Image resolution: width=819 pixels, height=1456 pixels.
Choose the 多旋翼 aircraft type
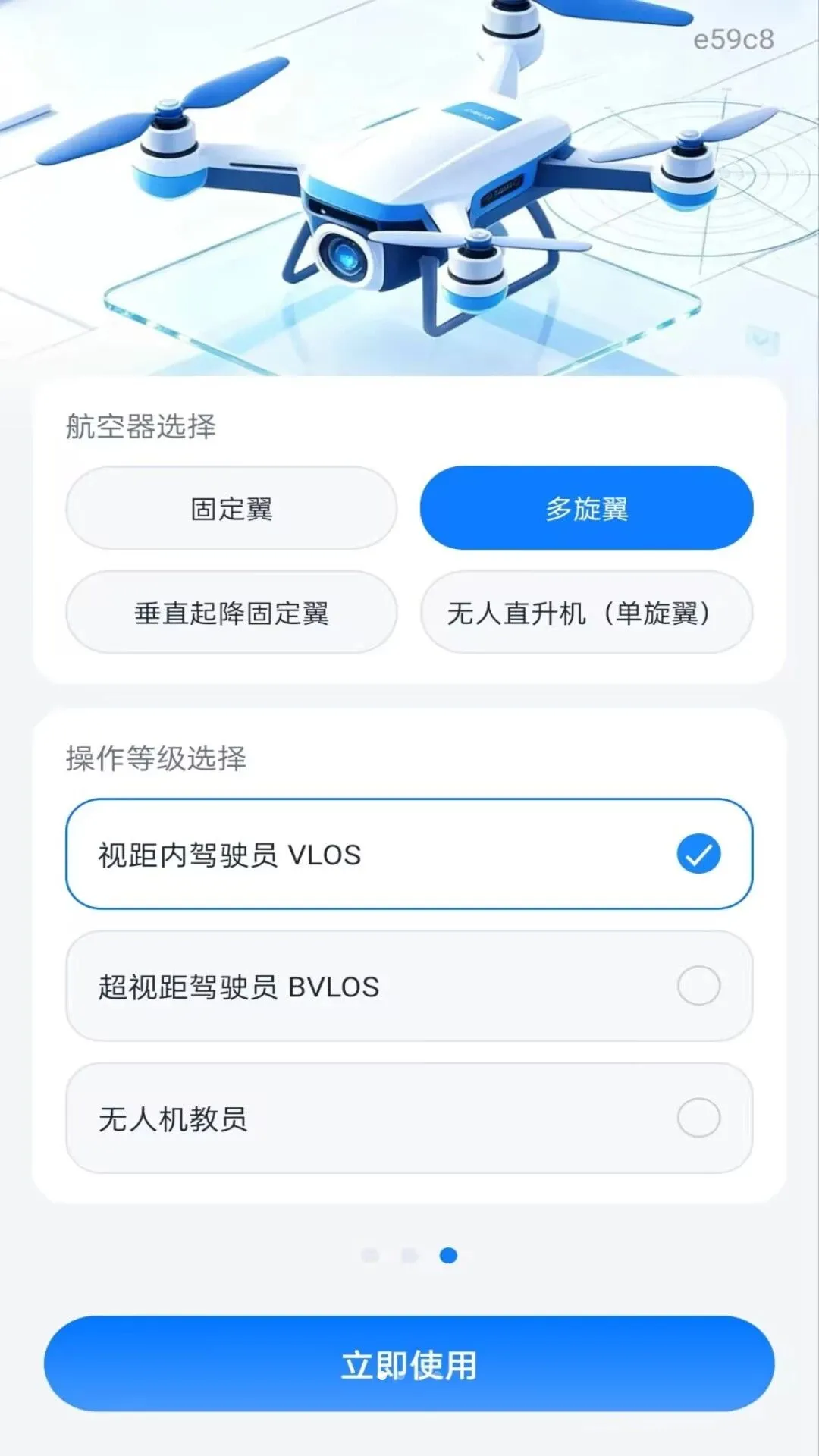click(x=586, y=508)
